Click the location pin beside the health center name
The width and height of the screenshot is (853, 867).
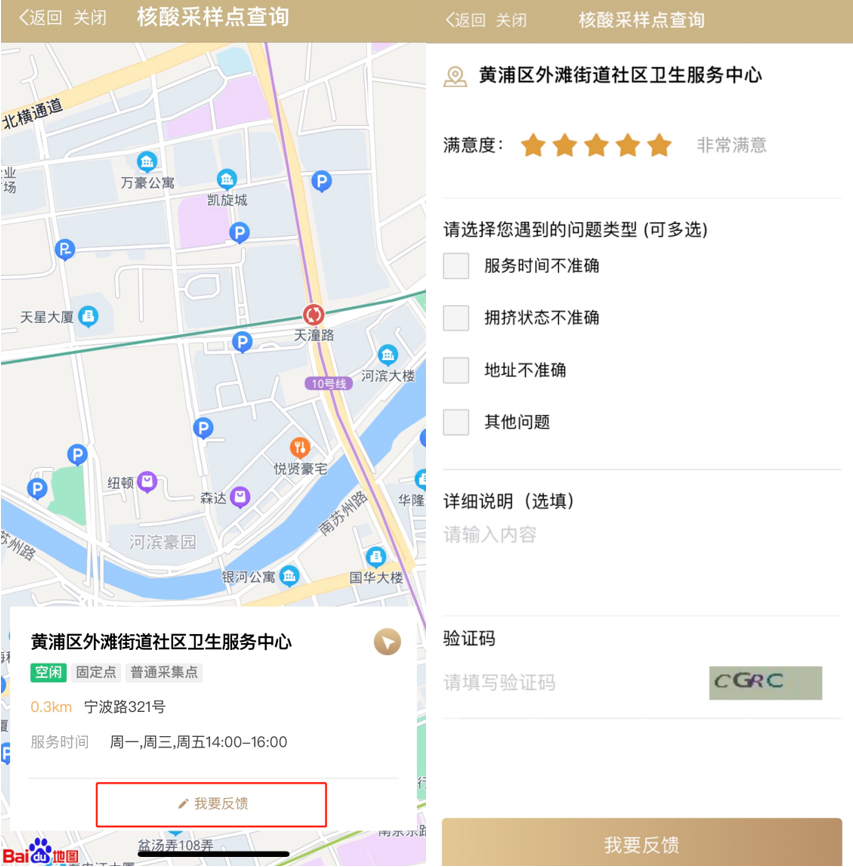click(454, 75)
